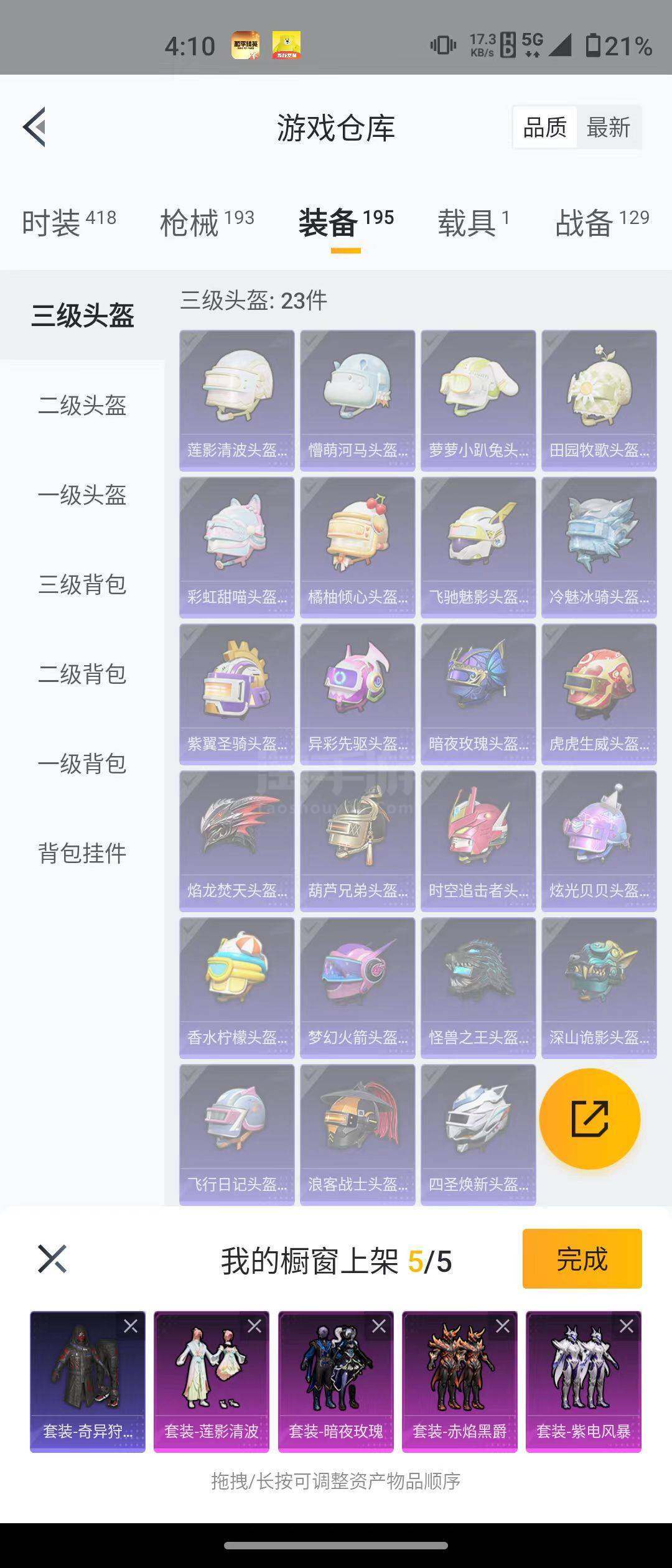This screenshot has width=672, height=1568.
Task: Go back using the top-left arrow
Action: point(35,127)
